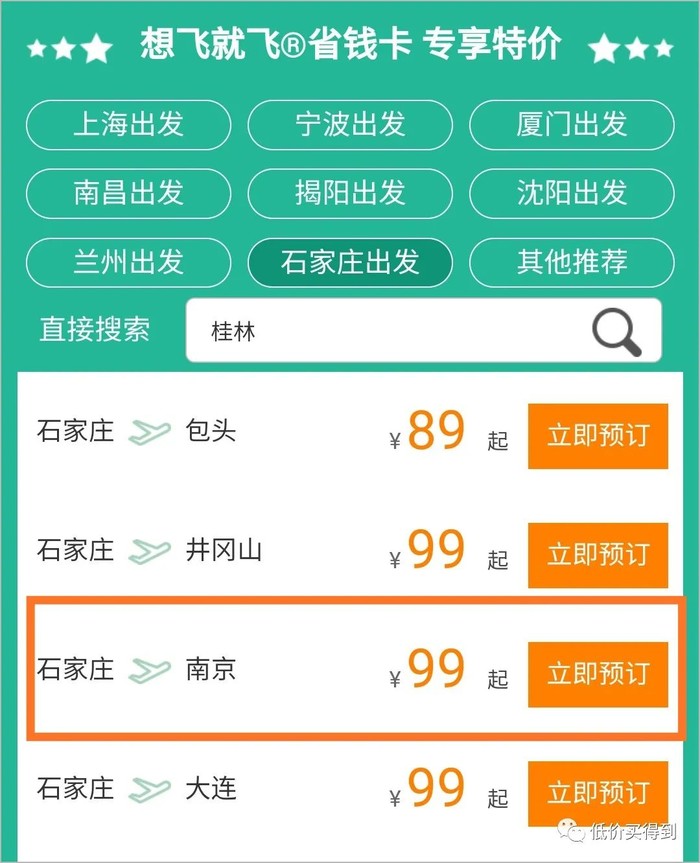Image resolution: width=700 pixels, height=863 pixels.
Task: Switch to 宁波出发 flights
Action: click(x=350, y=125)
